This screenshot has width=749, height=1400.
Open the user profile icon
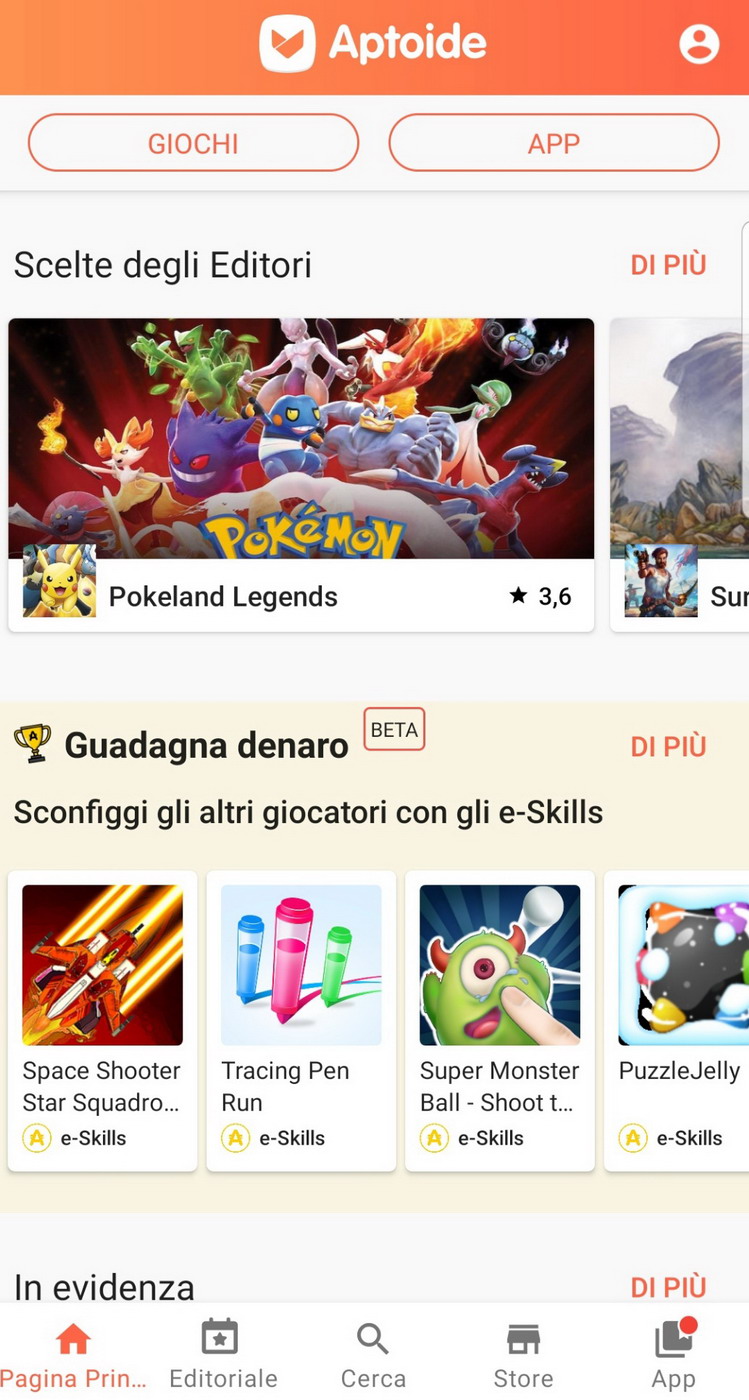click(698, 44)
